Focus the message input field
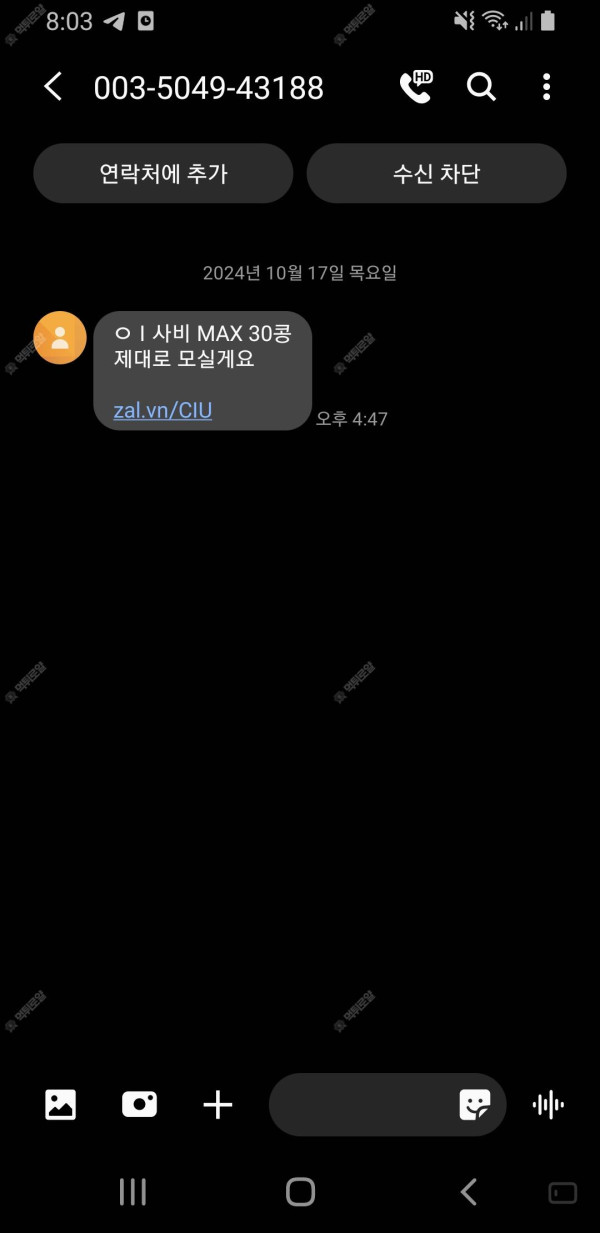The width and height of the screenshot is (600, 1233). [x=360, y=1104]
